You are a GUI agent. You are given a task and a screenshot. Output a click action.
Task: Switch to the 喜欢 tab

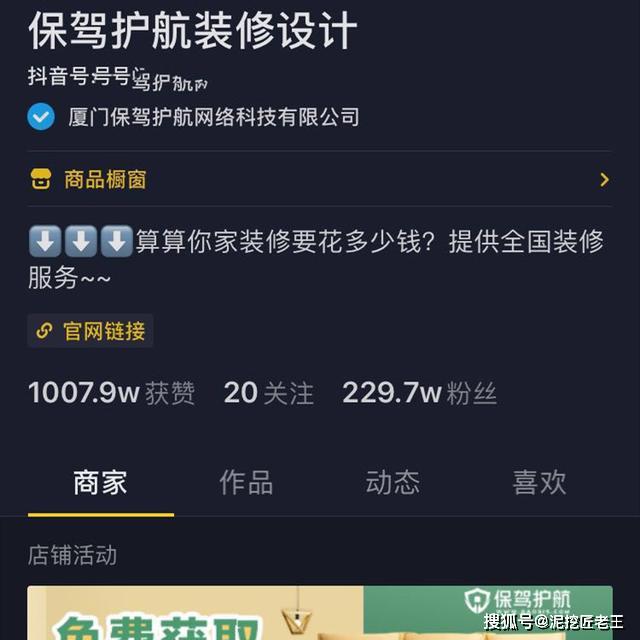pos(539,482)
